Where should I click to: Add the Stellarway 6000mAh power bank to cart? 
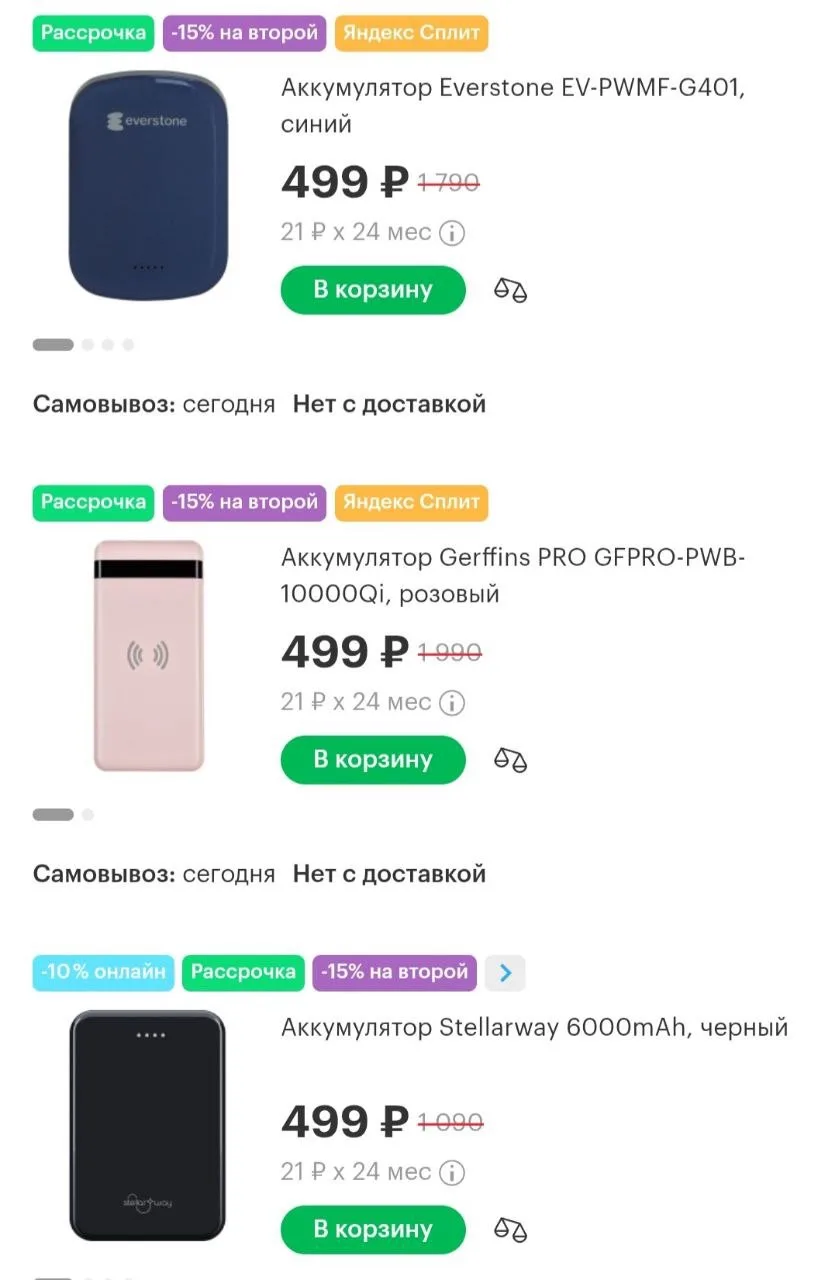click(x=373, y=1230)
